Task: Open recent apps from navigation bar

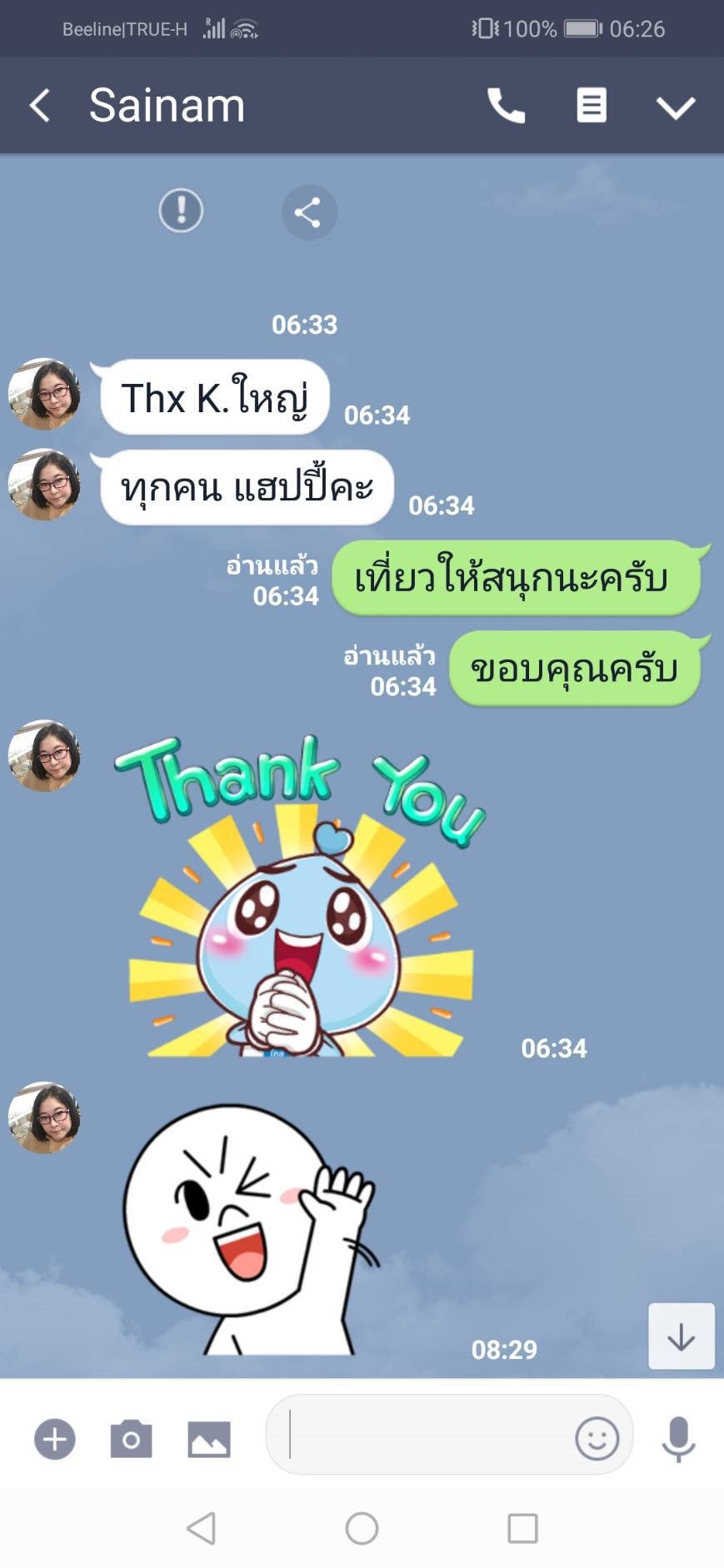Action: click(522, 1528)
